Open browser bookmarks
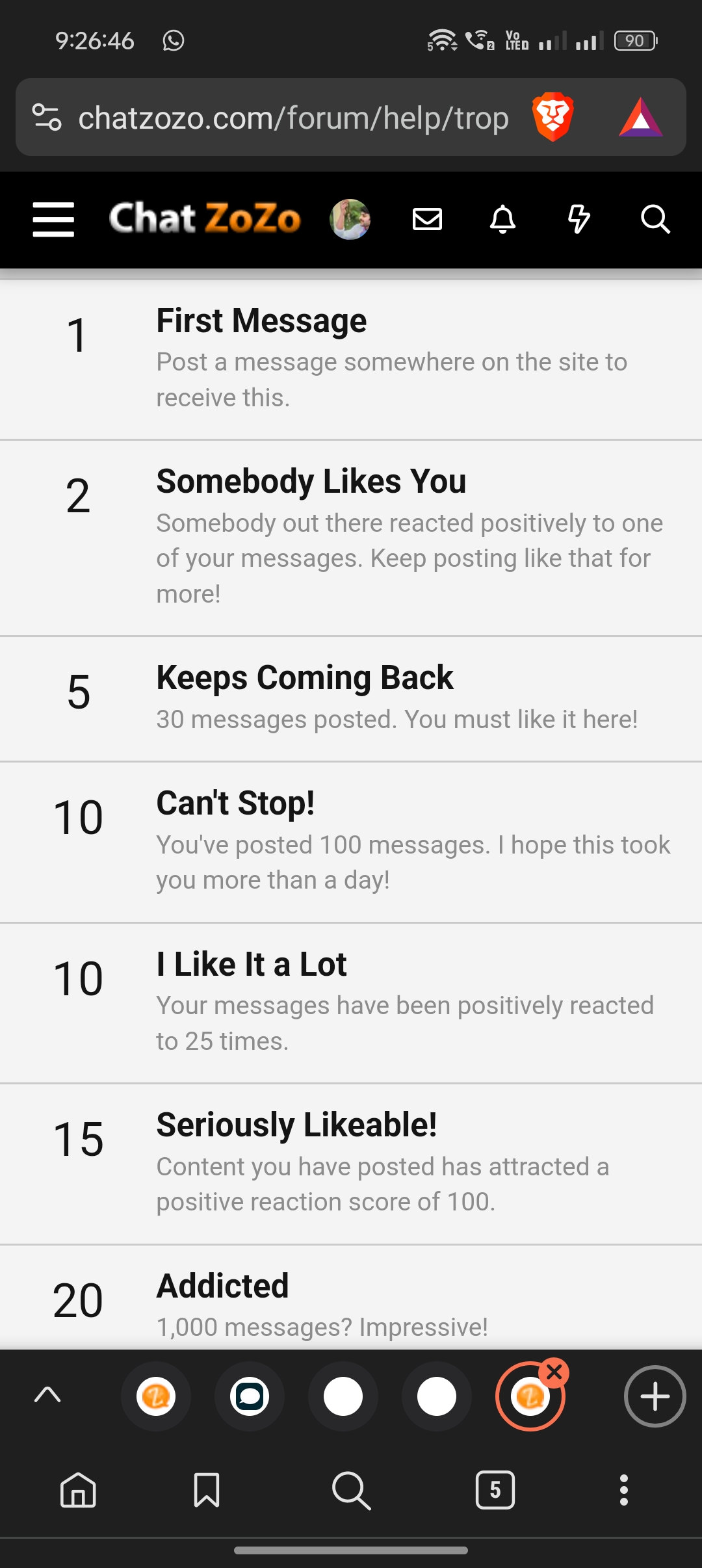This screenshot has width=702, height=1568. point(207,1490)
